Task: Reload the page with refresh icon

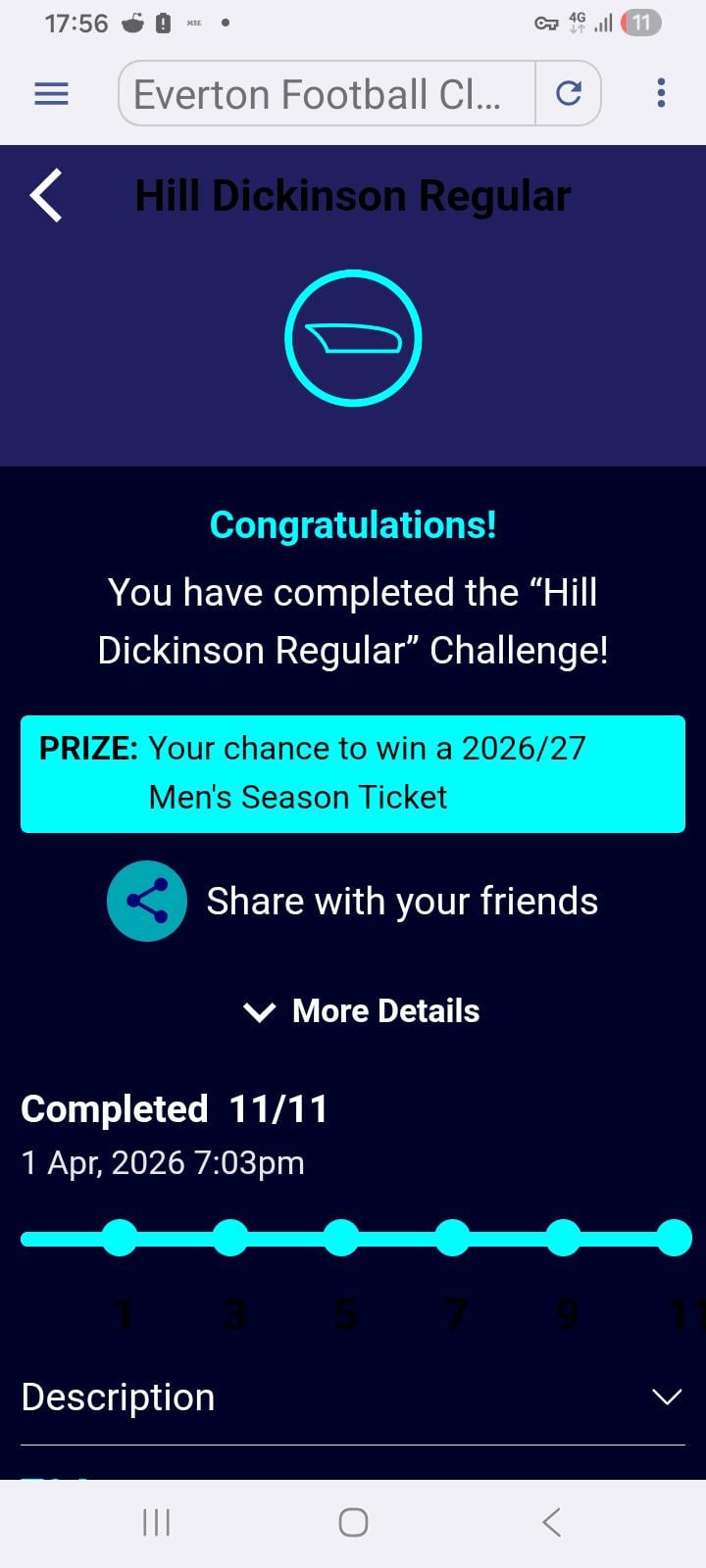Action: pyautogui.click(x=569, y=94)
